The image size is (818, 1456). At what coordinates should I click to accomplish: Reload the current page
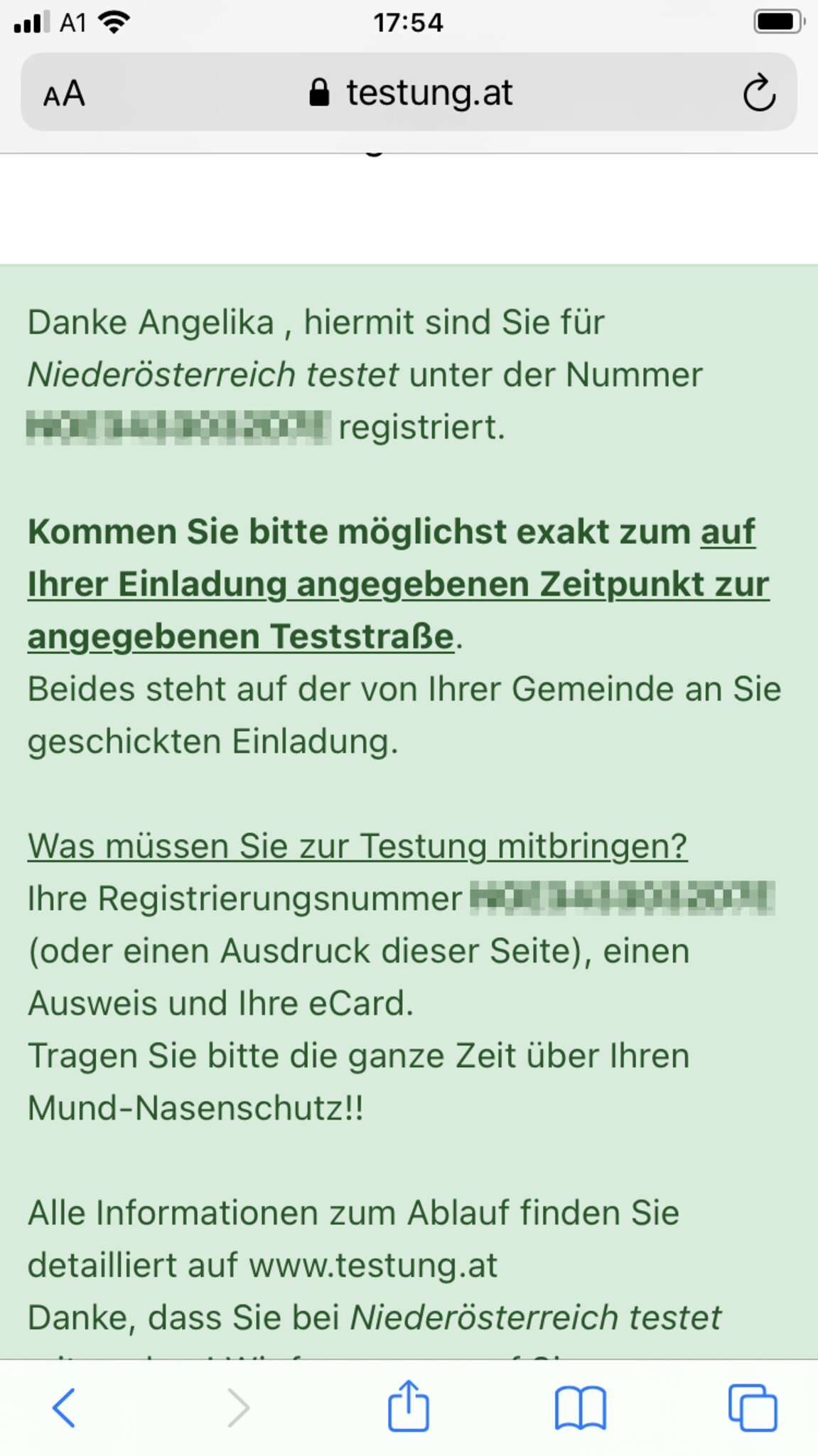point(758,93)
